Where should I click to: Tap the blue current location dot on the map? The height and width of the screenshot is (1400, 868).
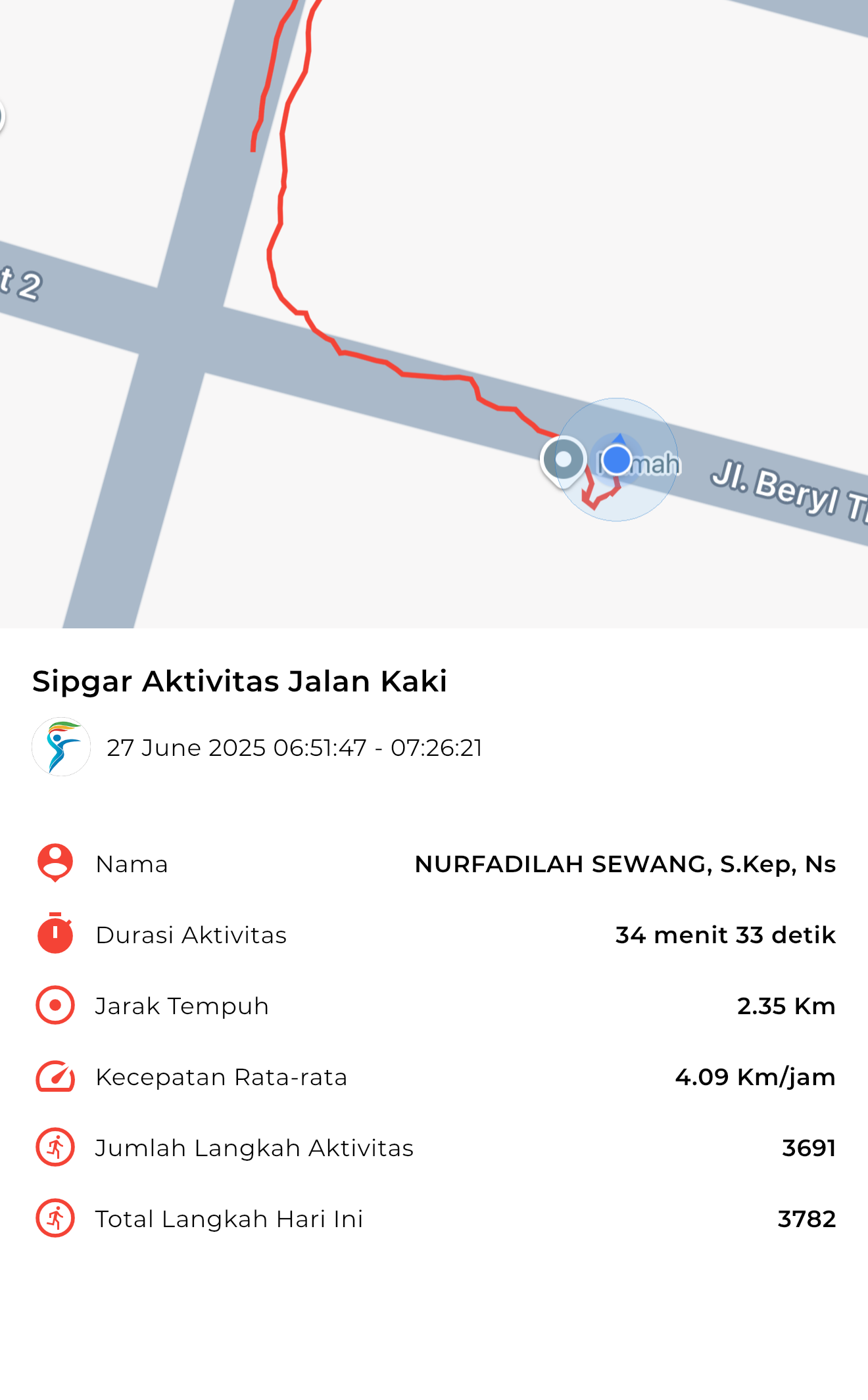617,459
